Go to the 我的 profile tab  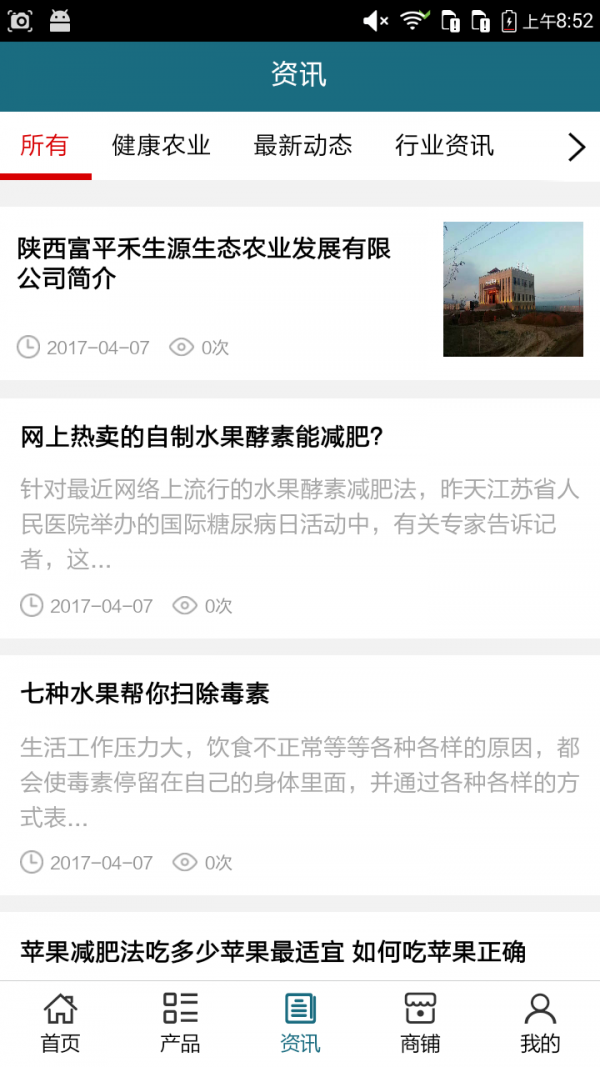click(540, 1023)
